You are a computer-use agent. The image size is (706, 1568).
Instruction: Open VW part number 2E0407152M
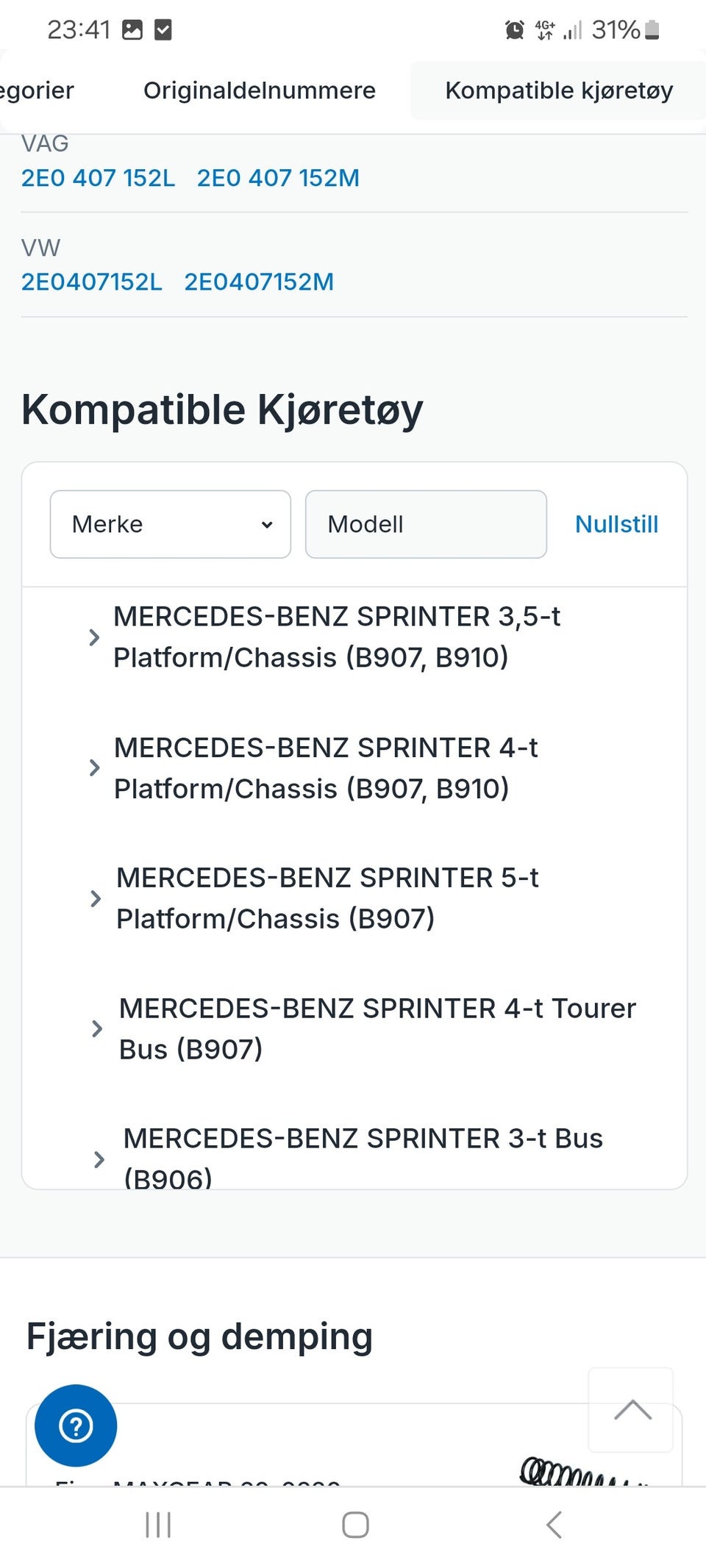click(259, 282)
